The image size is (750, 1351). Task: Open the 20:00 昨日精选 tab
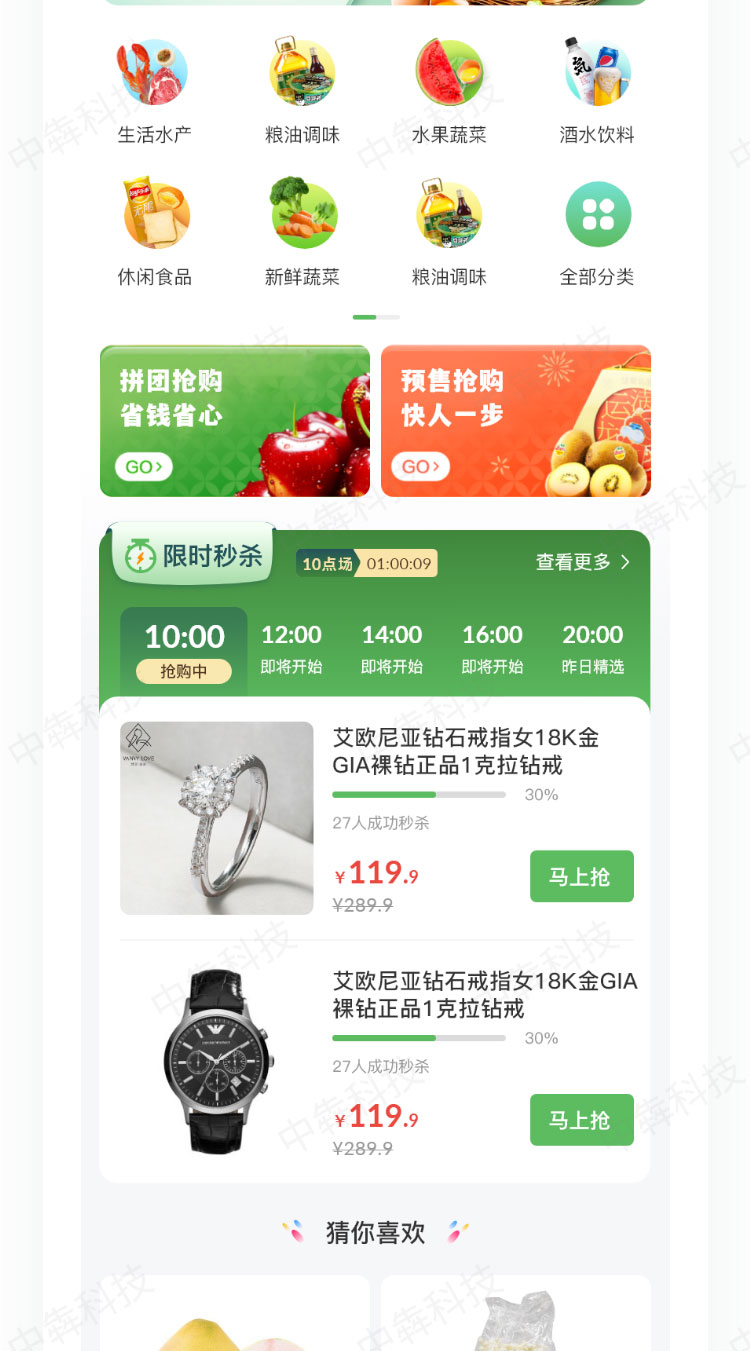(592, 648)
